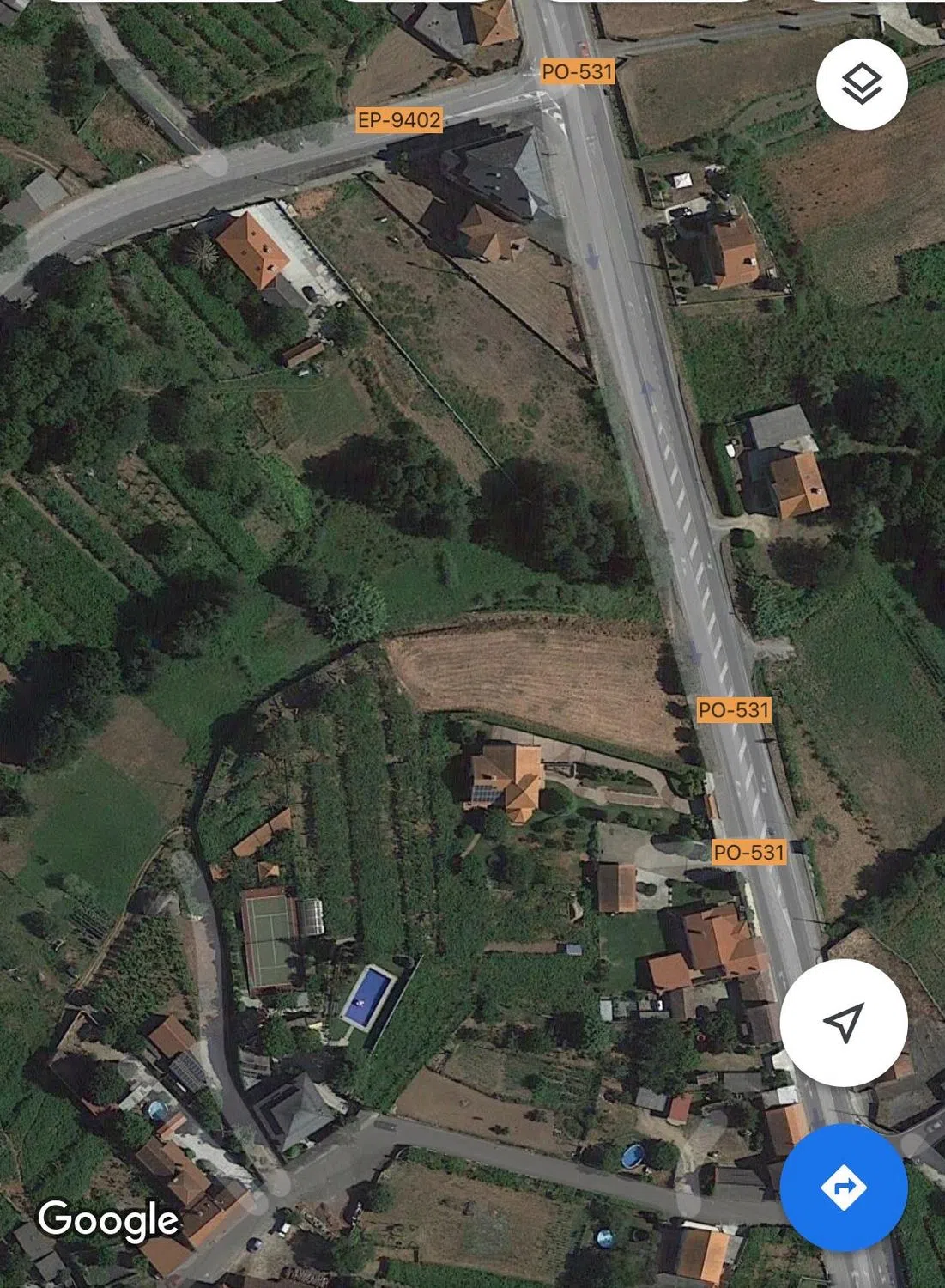
Task: Center map on my current location
Action: click(843, 1022)
